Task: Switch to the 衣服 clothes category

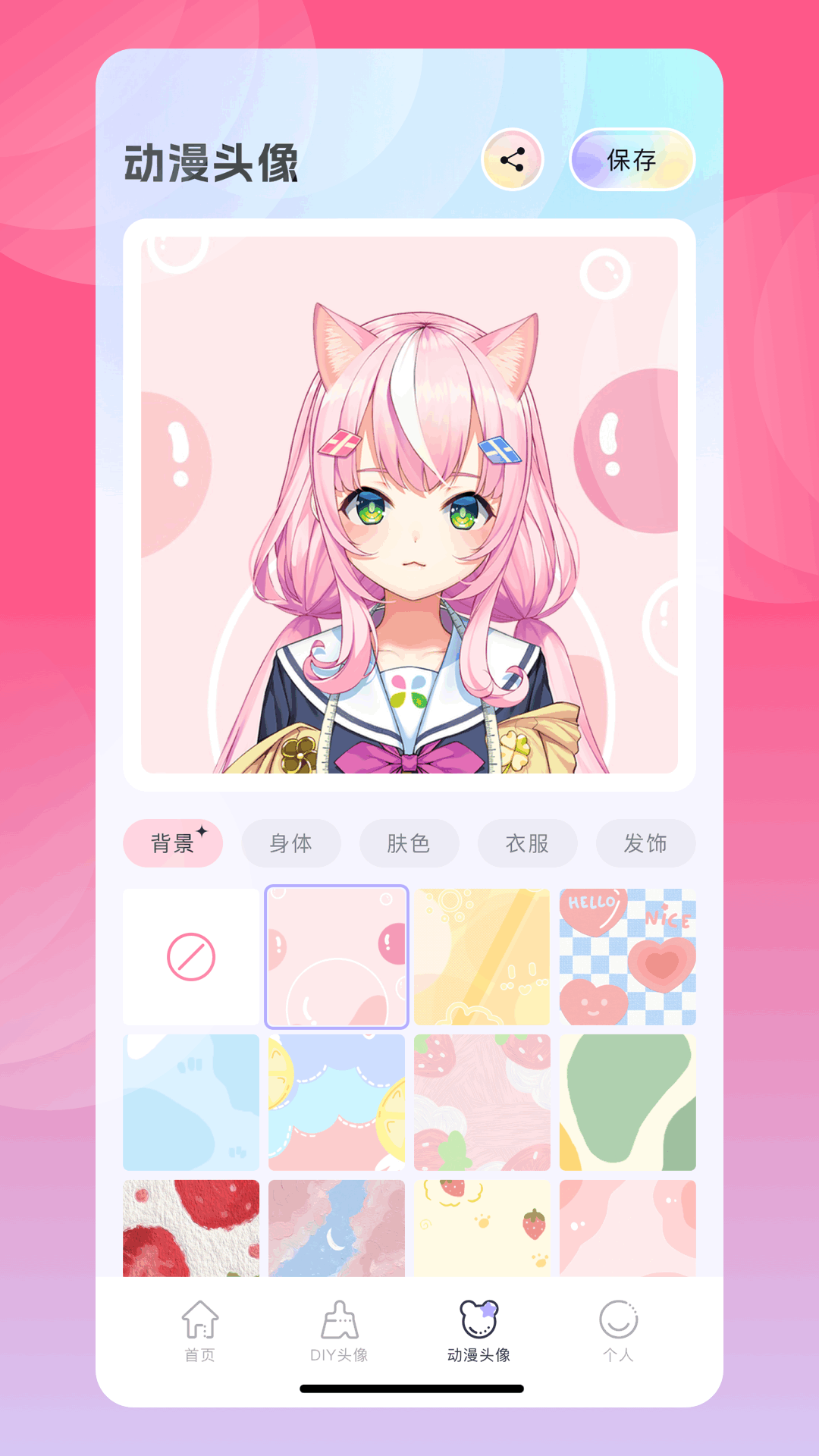Action: 527,843
